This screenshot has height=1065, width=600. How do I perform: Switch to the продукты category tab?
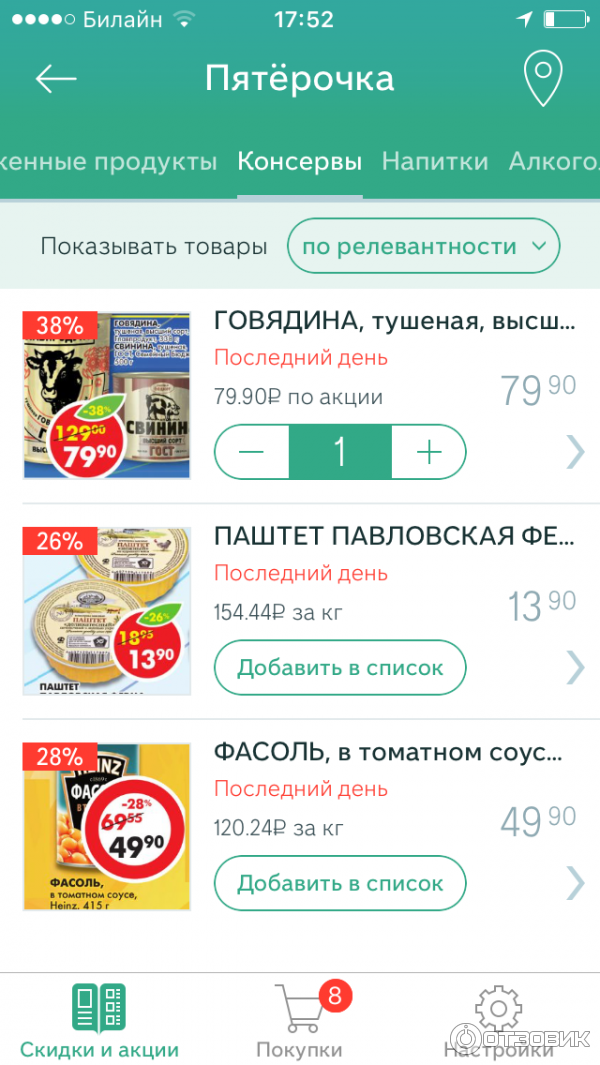click(108, 161)
